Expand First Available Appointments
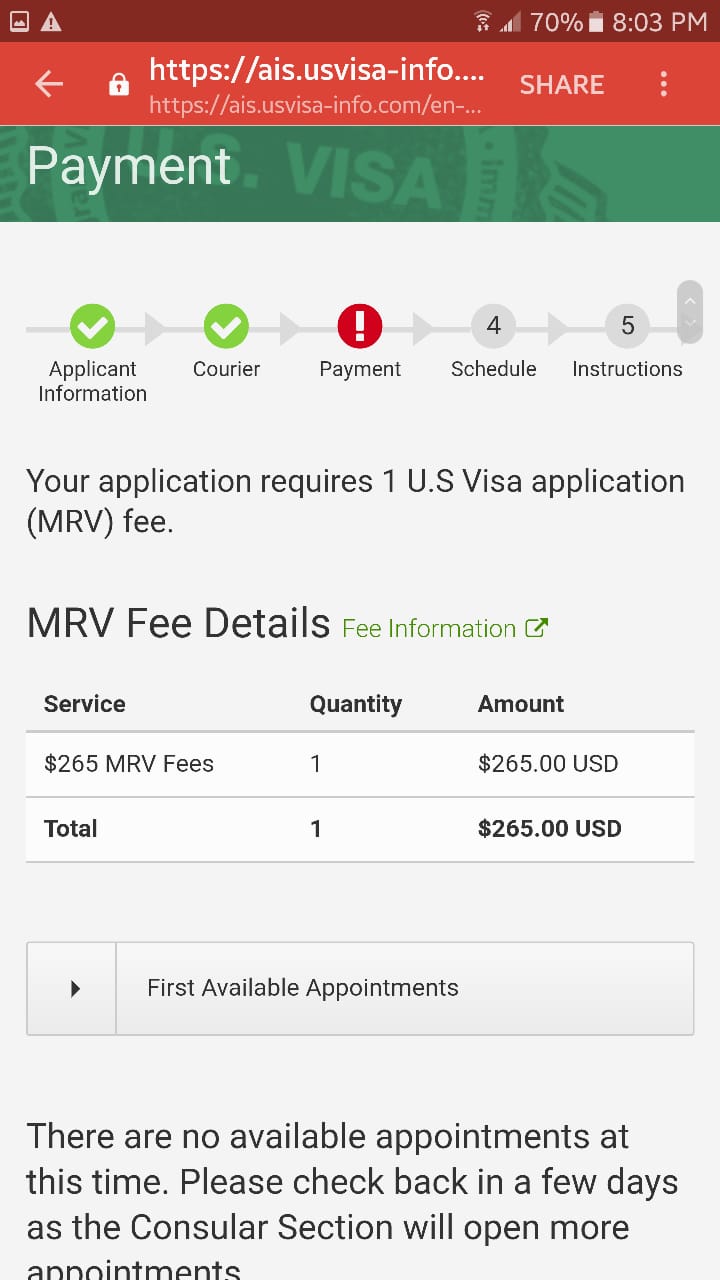The width and height of the screenshot is (720, 1280). click(360, 988)
